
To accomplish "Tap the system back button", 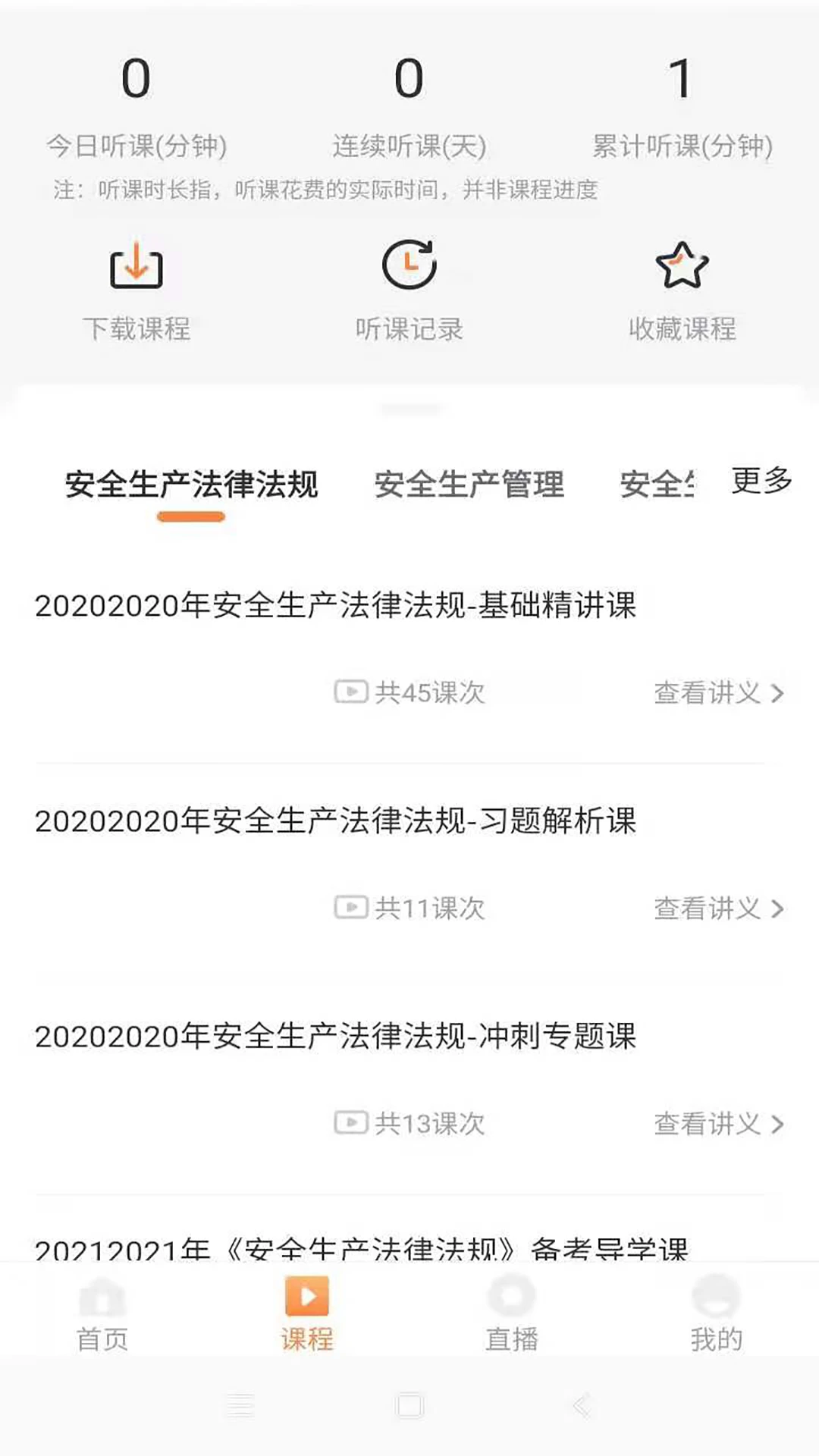I will point(581,1406).
